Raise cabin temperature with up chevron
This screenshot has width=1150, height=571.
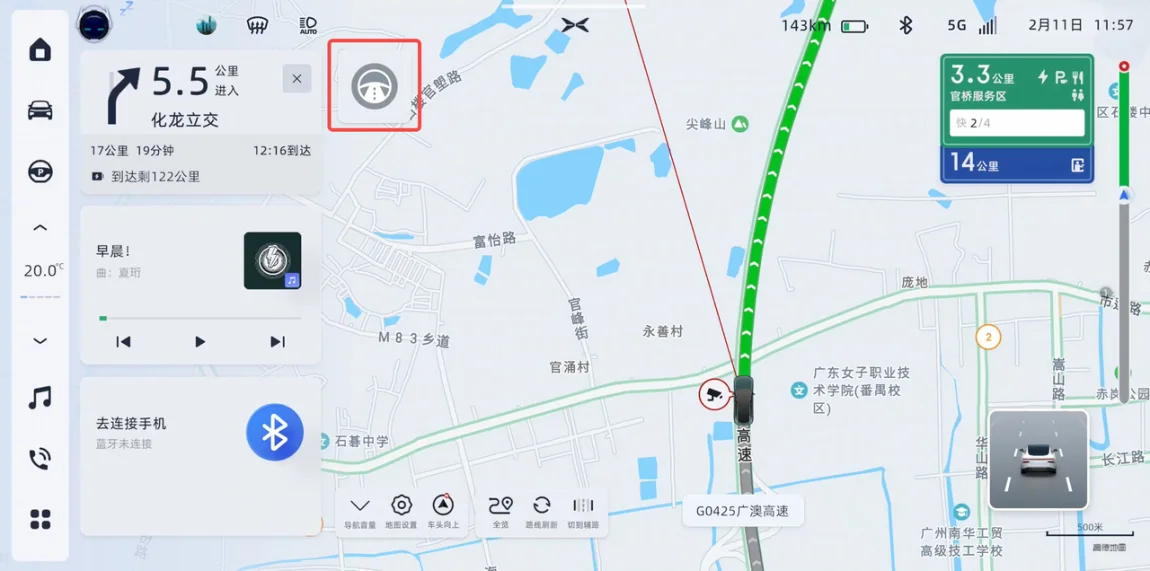click(x=40, y=228)
